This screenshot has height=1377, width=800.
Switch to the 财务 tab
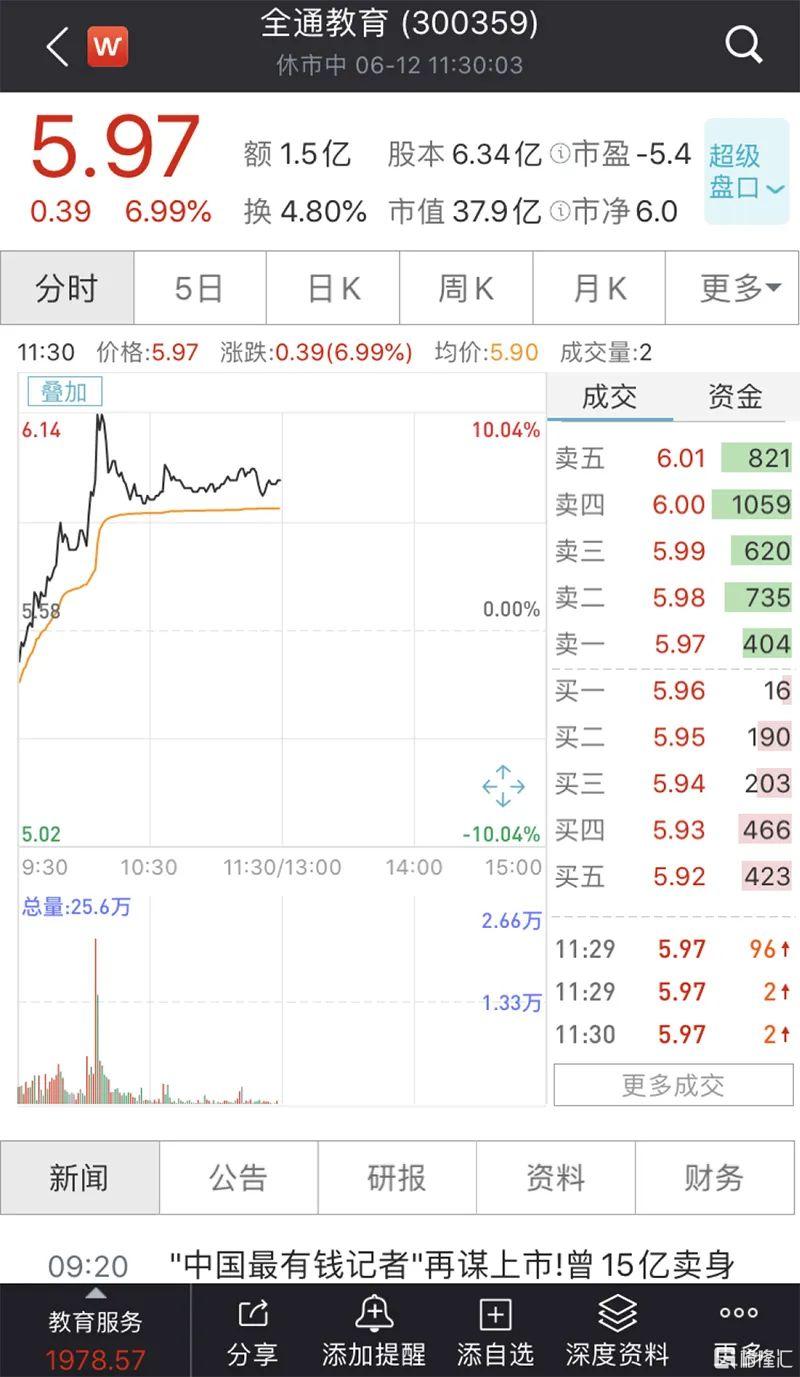[x=714, y=1178]
